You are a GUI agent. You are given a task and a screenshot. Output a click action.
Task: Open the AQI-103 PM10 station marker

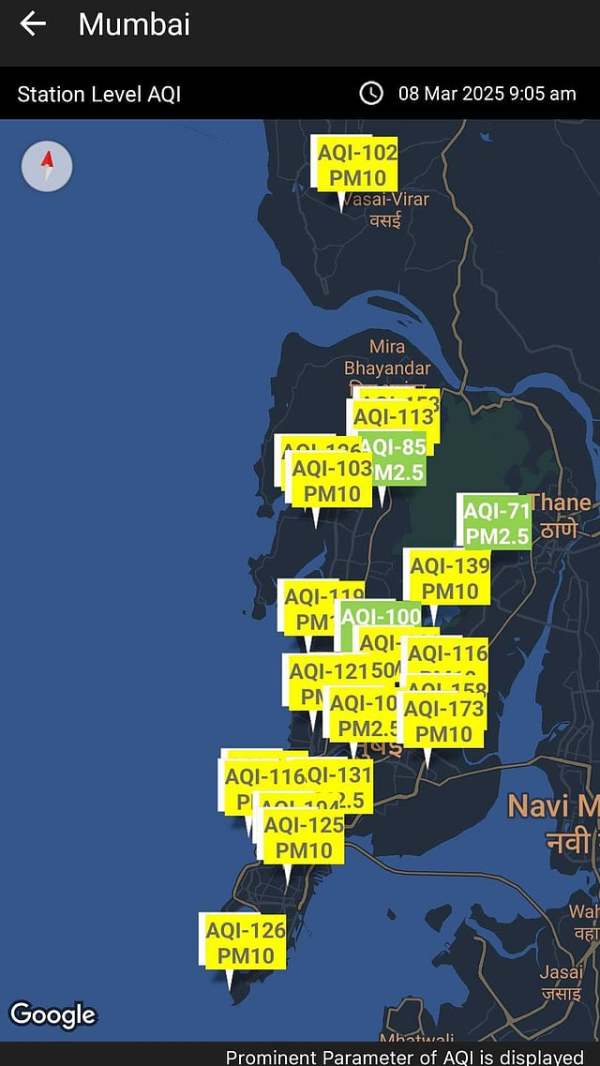(x=331, y=480)
